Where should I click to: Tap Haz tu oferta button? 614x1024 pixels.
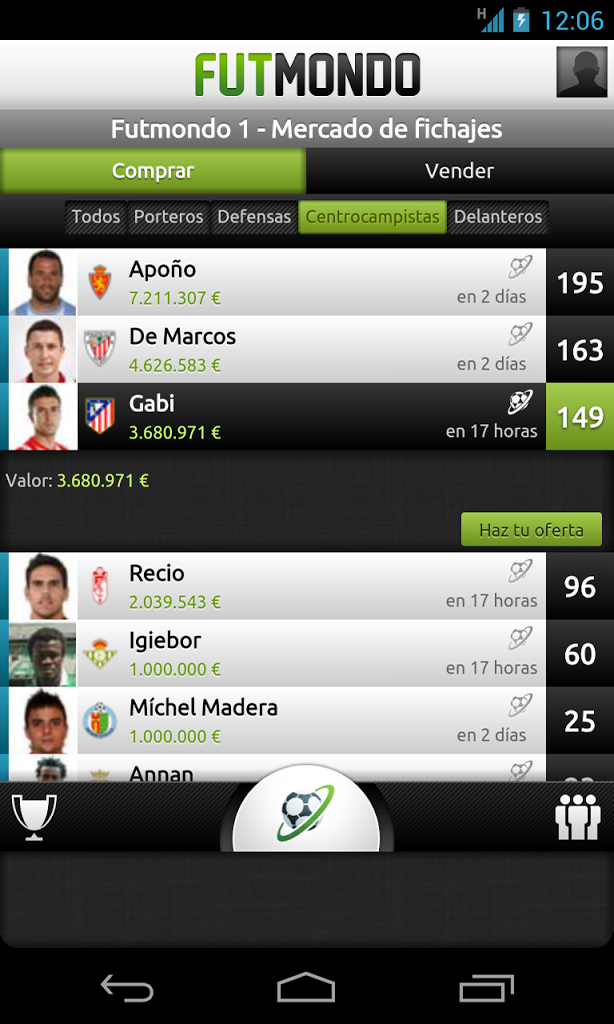click(531, 530)
